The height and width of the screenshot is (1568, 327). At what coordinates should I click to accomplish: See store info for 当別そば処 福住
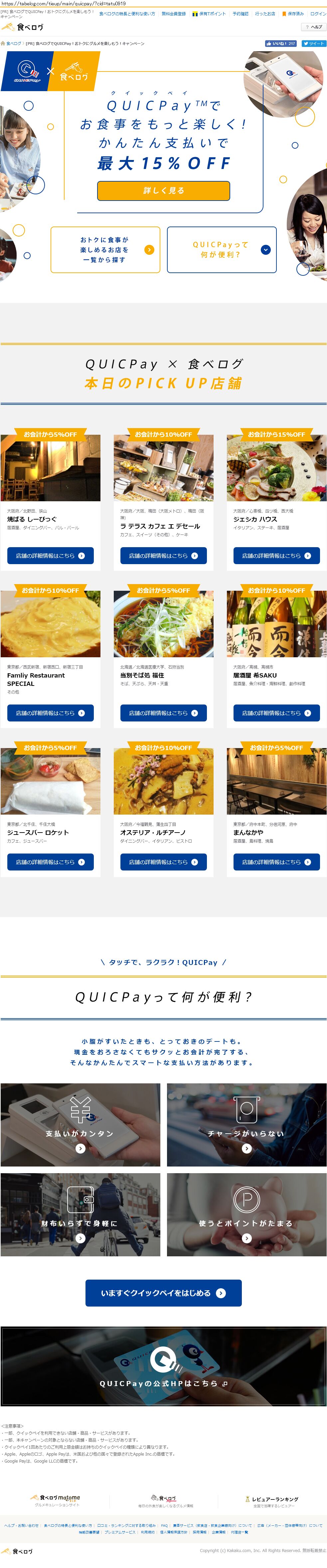[x=163, y=713]
